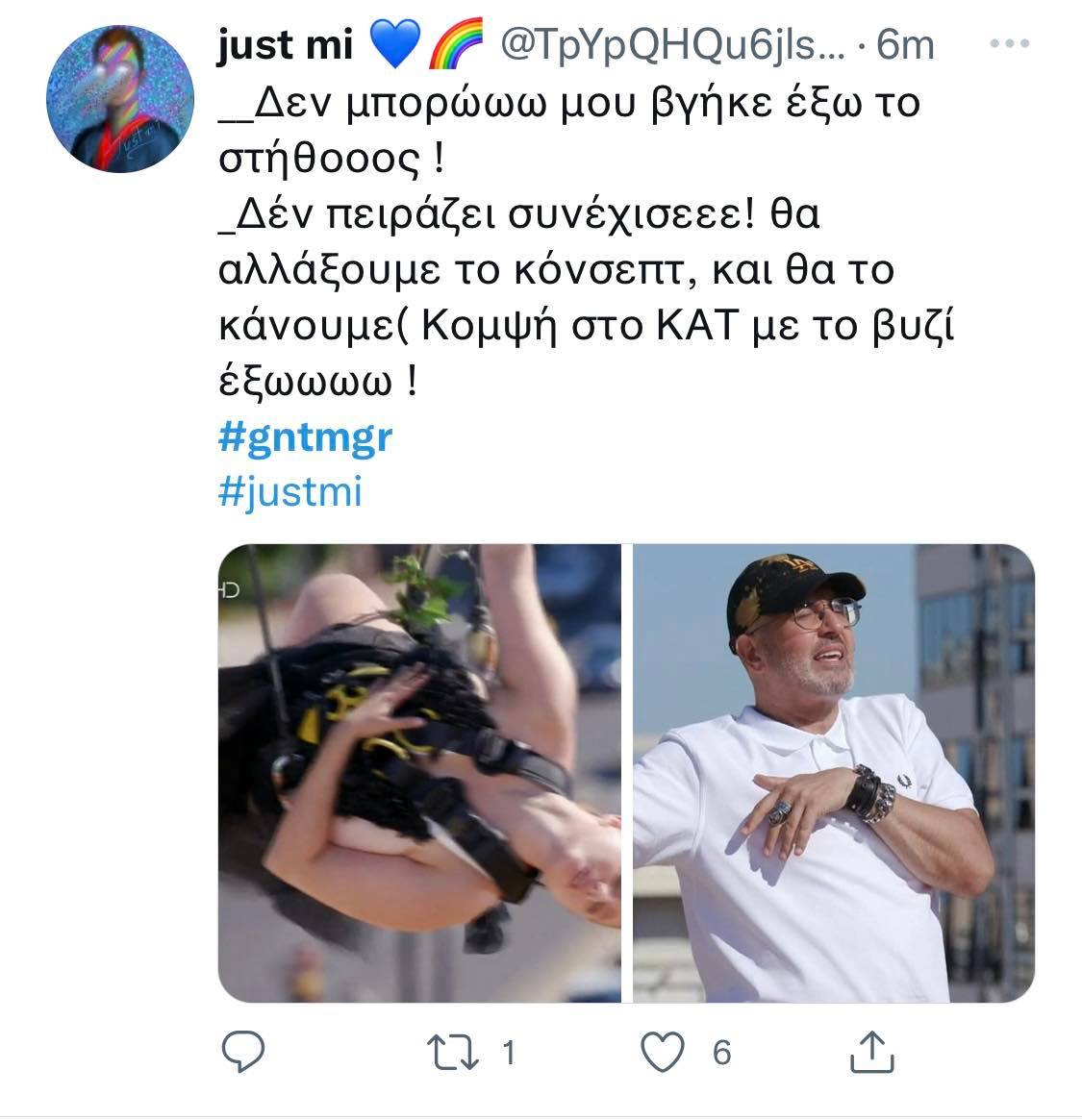Like this tweet
Screen dimensions: 1082x1120
click(662, 1053)
